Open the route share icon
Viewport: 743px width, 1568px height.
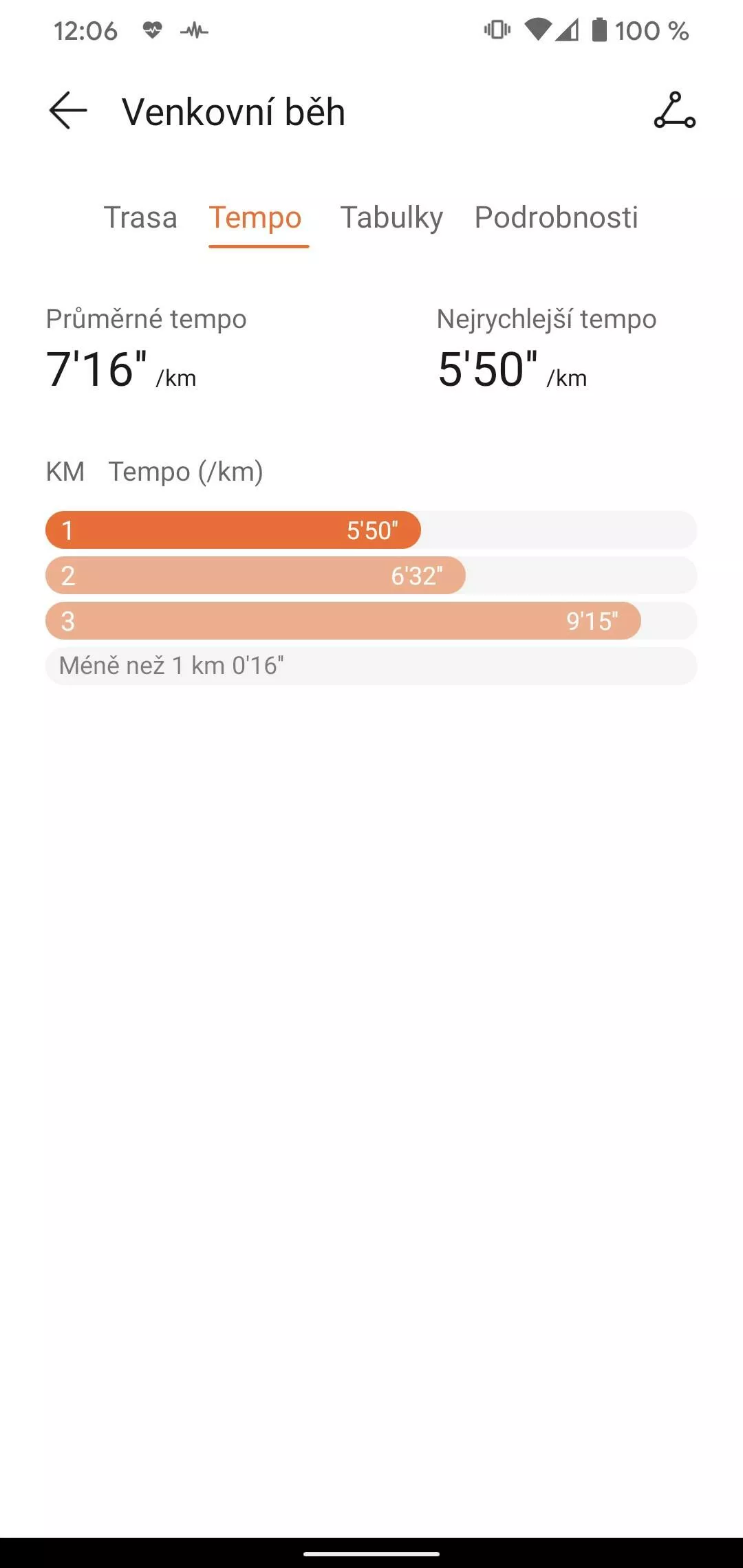click(674, 111)
